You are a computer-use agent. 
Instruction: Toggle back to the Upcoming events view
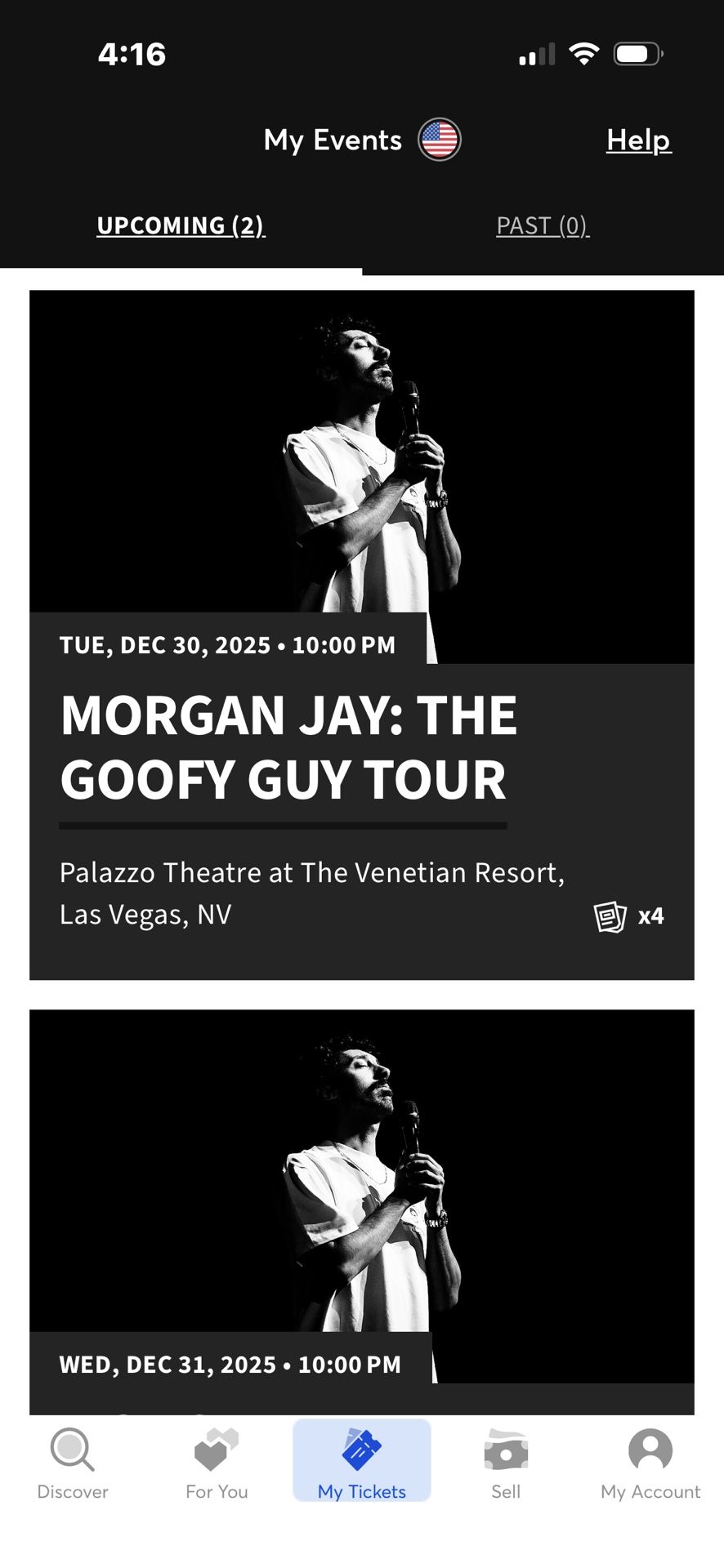(180, 225)
